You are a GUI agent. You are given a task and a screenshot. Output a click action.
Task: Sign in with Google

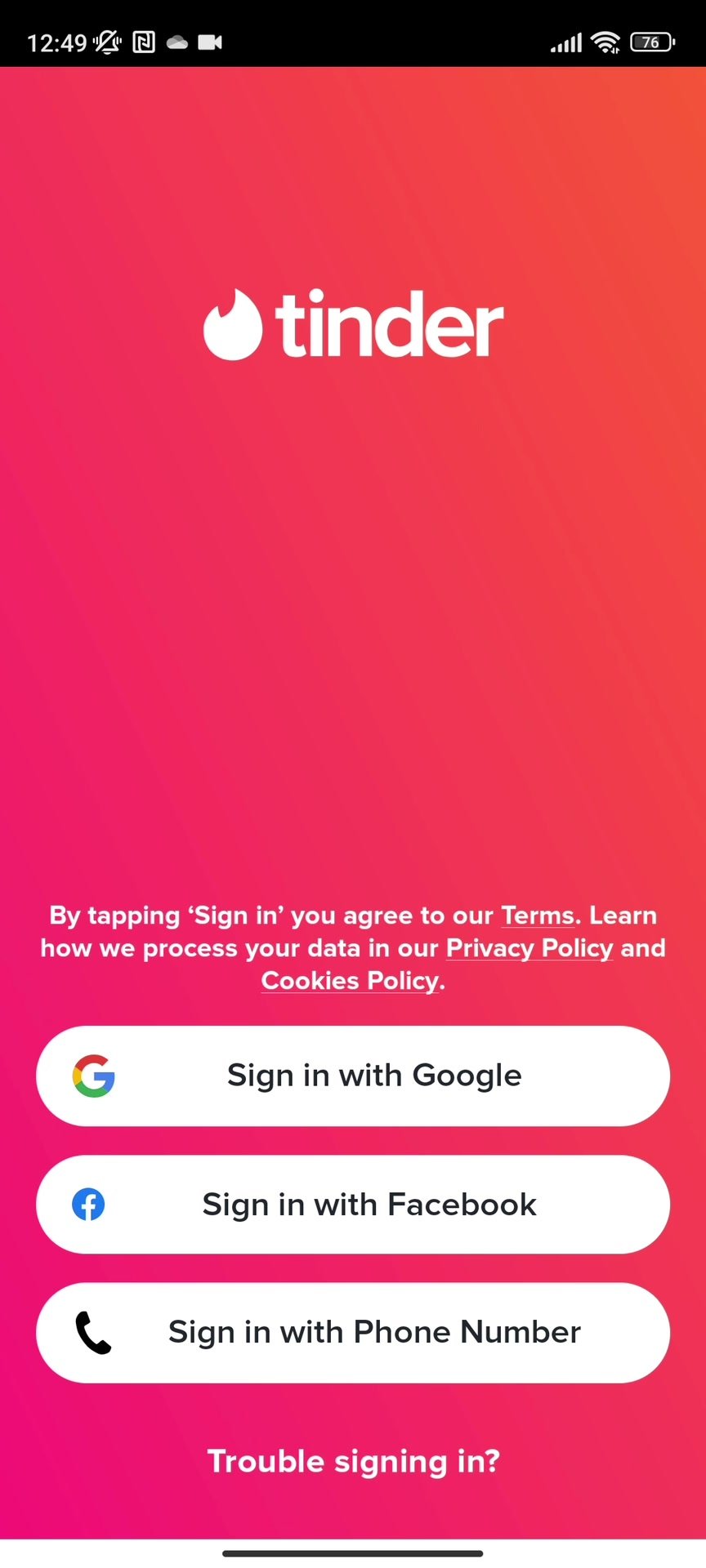click(353, 1076)
